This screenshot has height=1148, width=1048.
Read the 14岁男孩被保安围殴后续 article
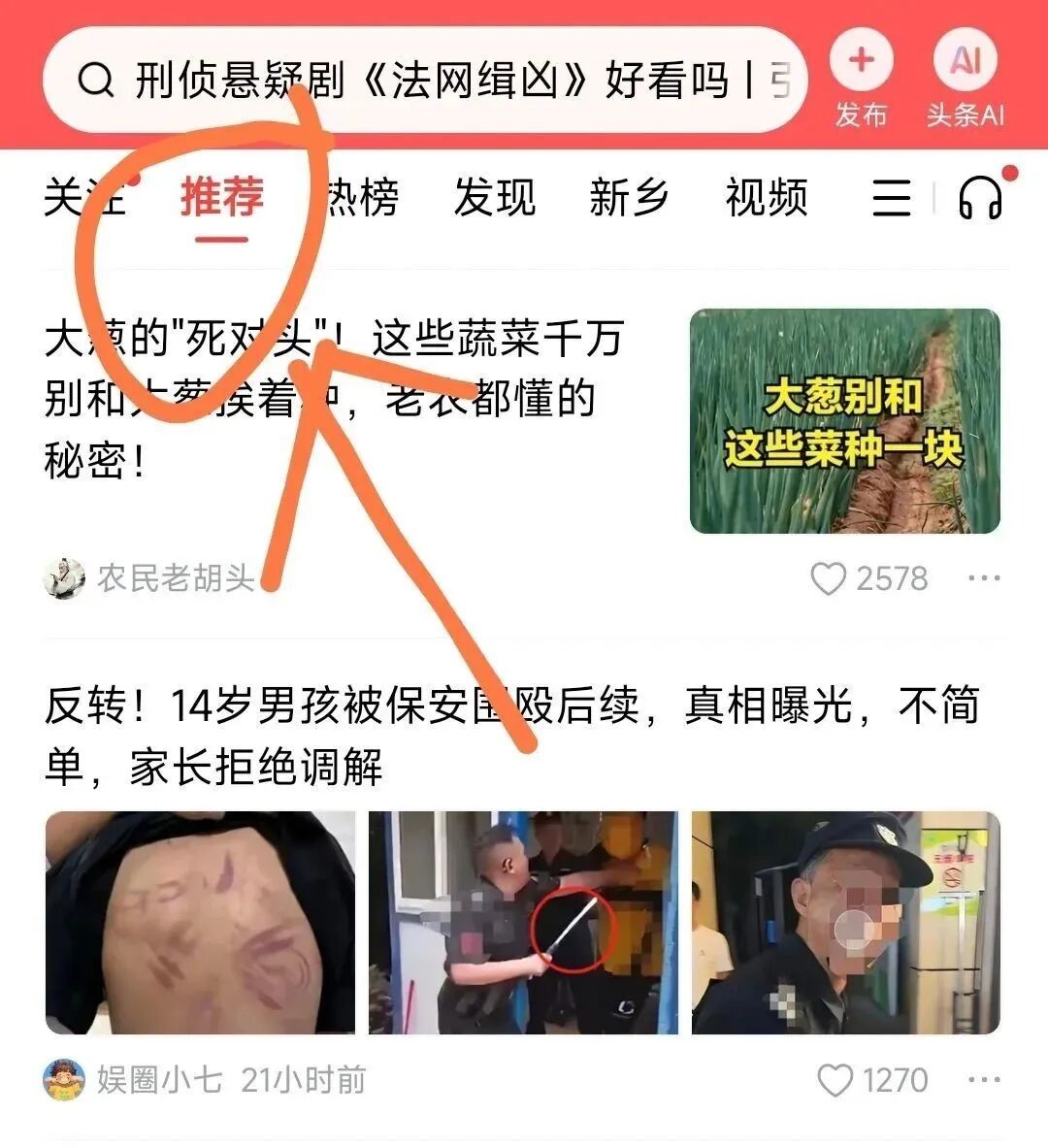pyautogui.click(x=509, y=737)
